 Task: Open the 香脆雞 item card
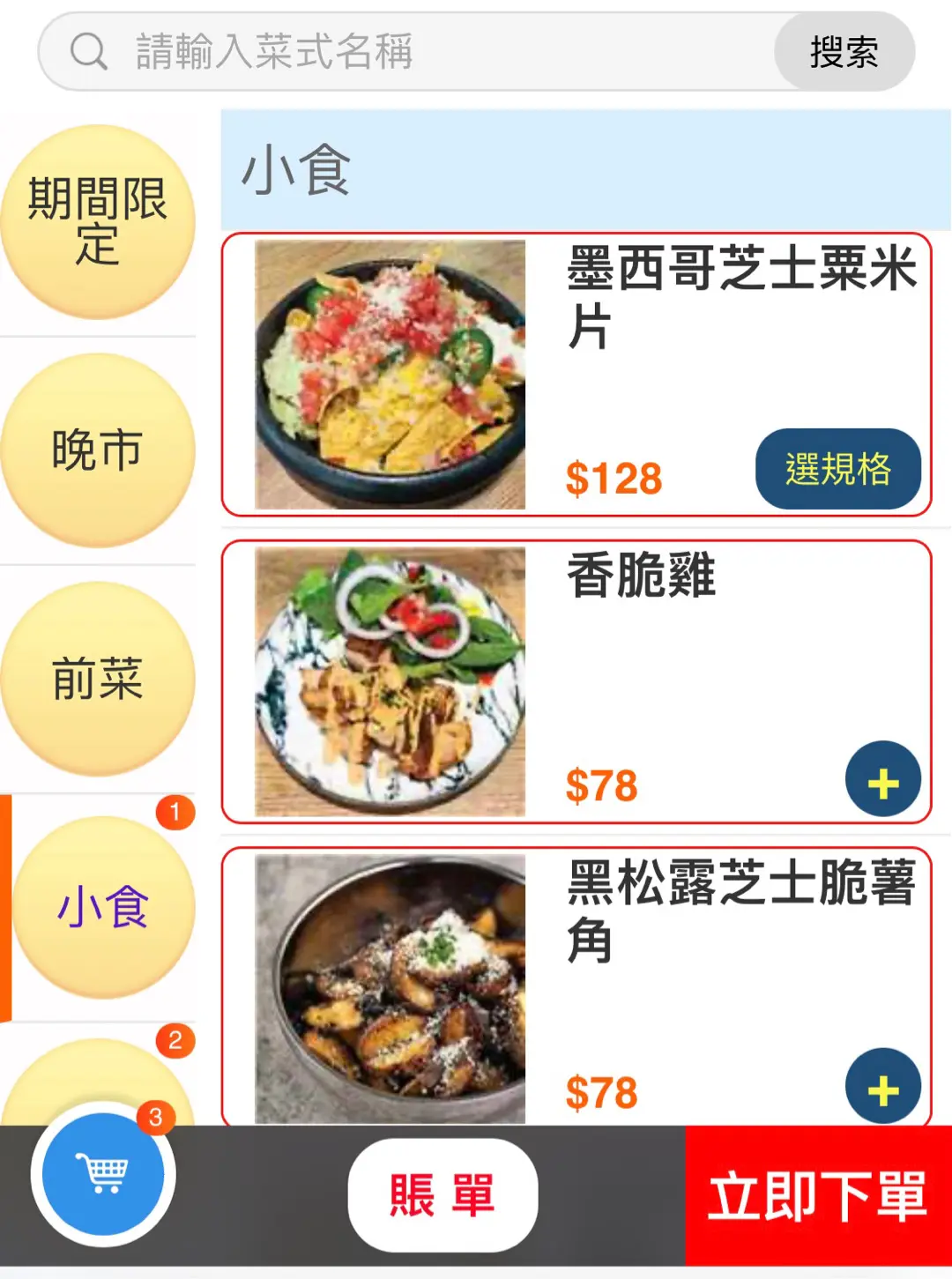(390, 681)
